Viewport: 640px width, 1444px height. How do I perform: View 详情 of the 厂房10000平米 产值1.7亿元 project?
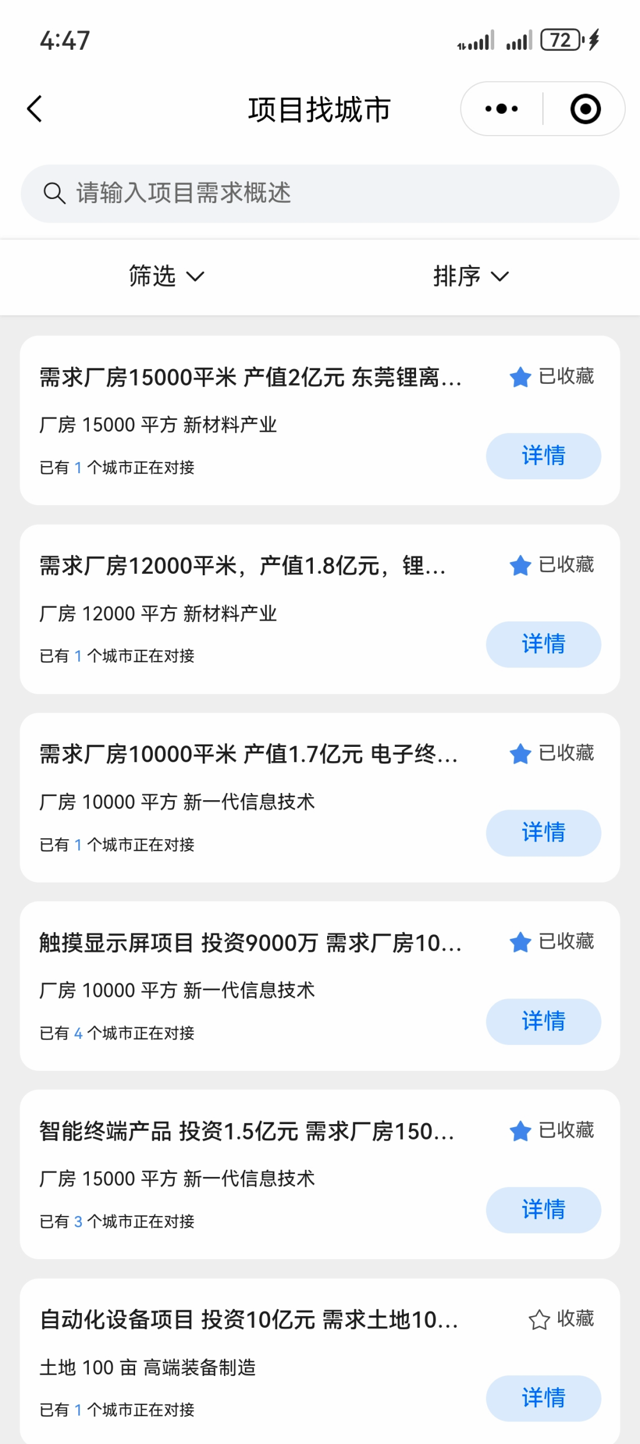(x=543, y=833)
